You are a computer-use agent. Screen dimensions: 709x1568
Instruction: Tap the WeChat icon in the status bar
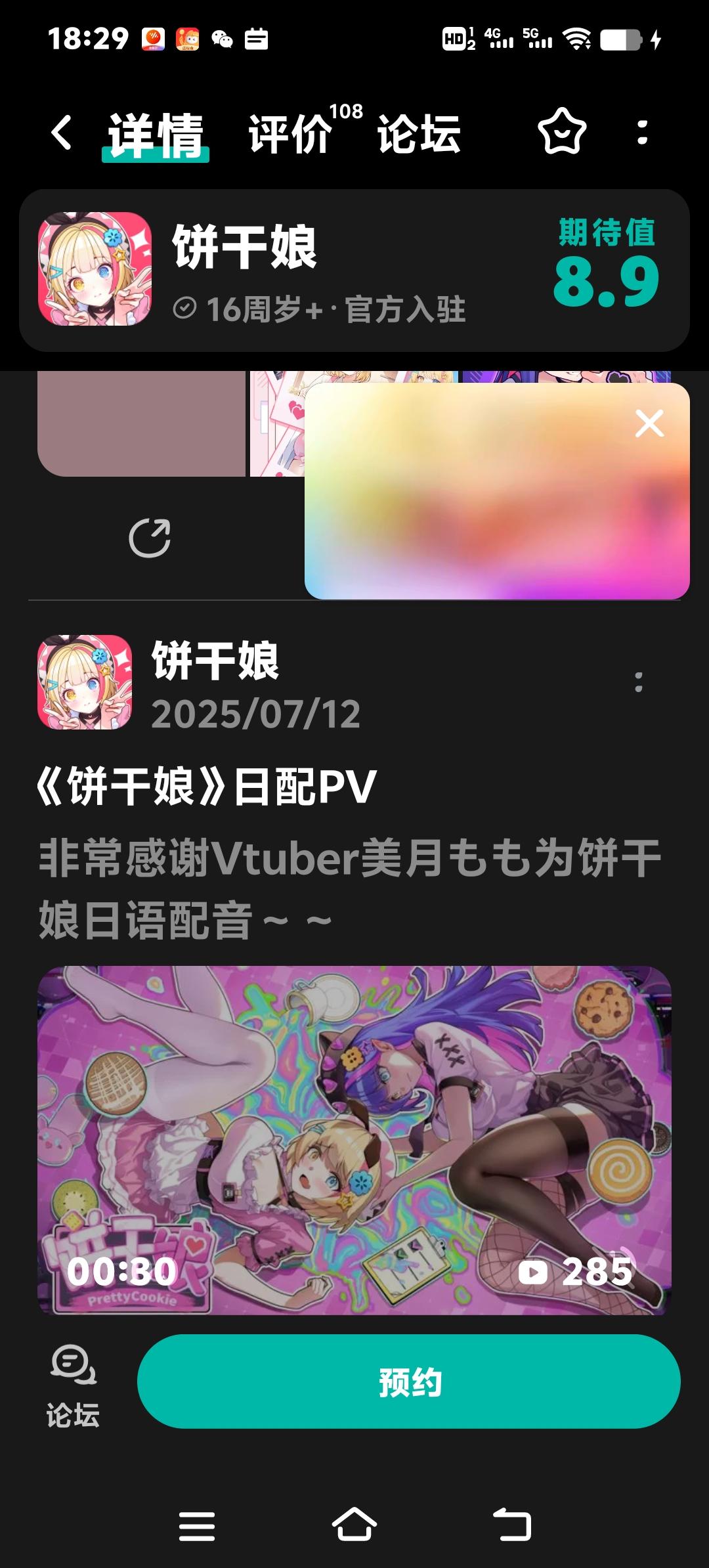click(x=223, y=39)
